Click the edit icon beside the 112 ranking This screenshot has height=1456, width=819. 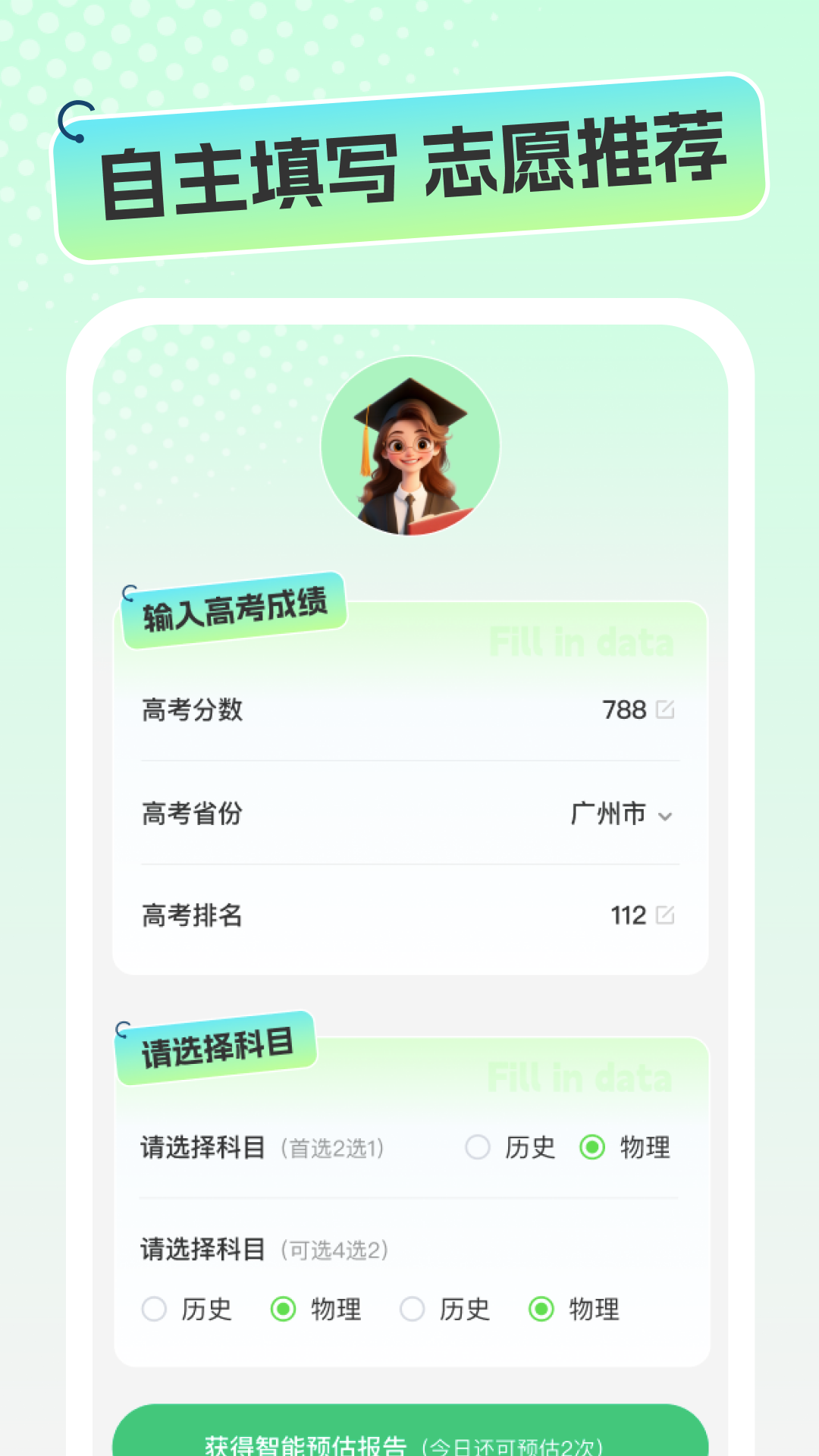tap(666, 915)
